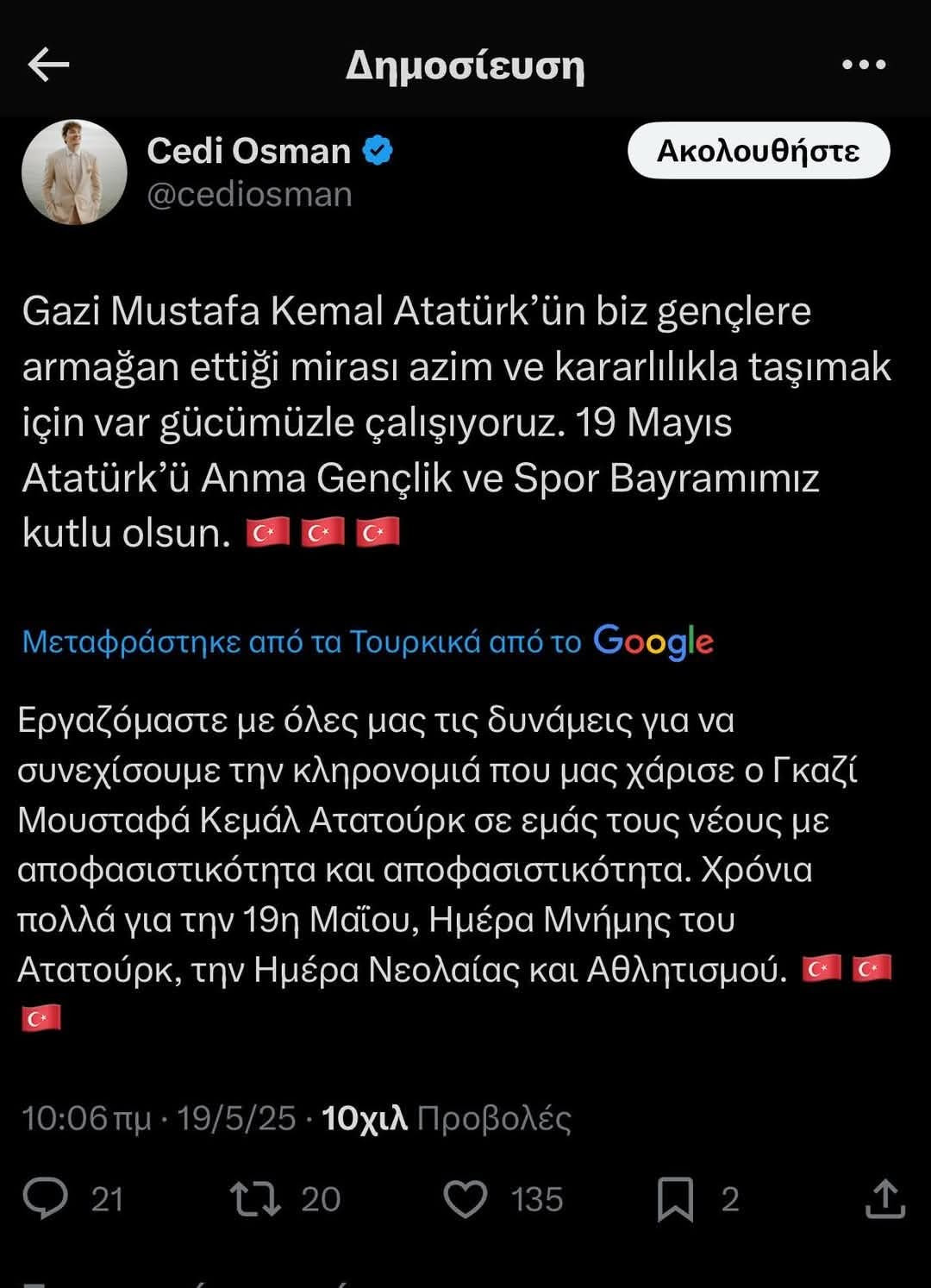Open the @cediosman username
The height and width of the screenshot is (1288, 931).
point(249,195)
